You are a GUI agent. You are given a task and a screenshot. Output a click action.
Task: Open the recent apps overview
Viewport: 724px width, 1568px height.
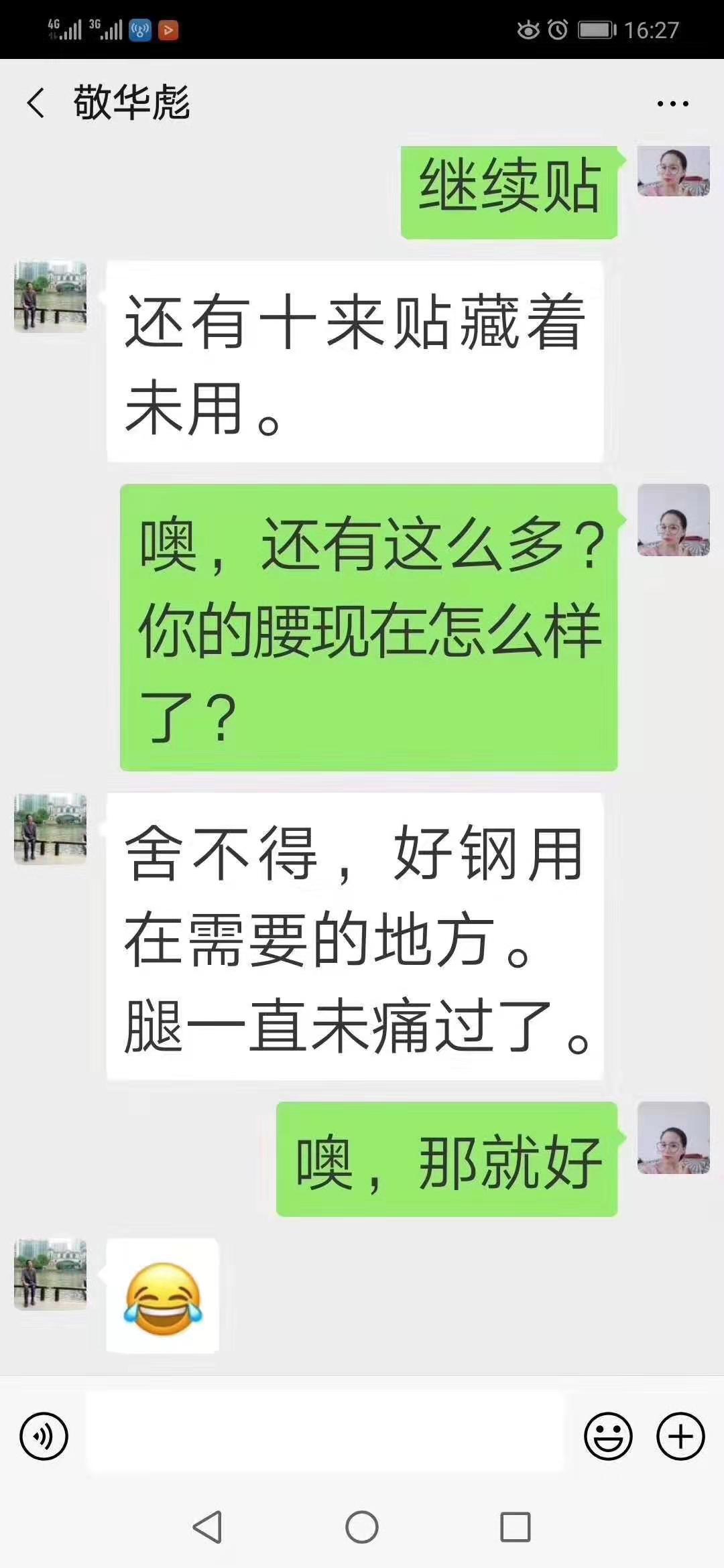[516, 1528]
